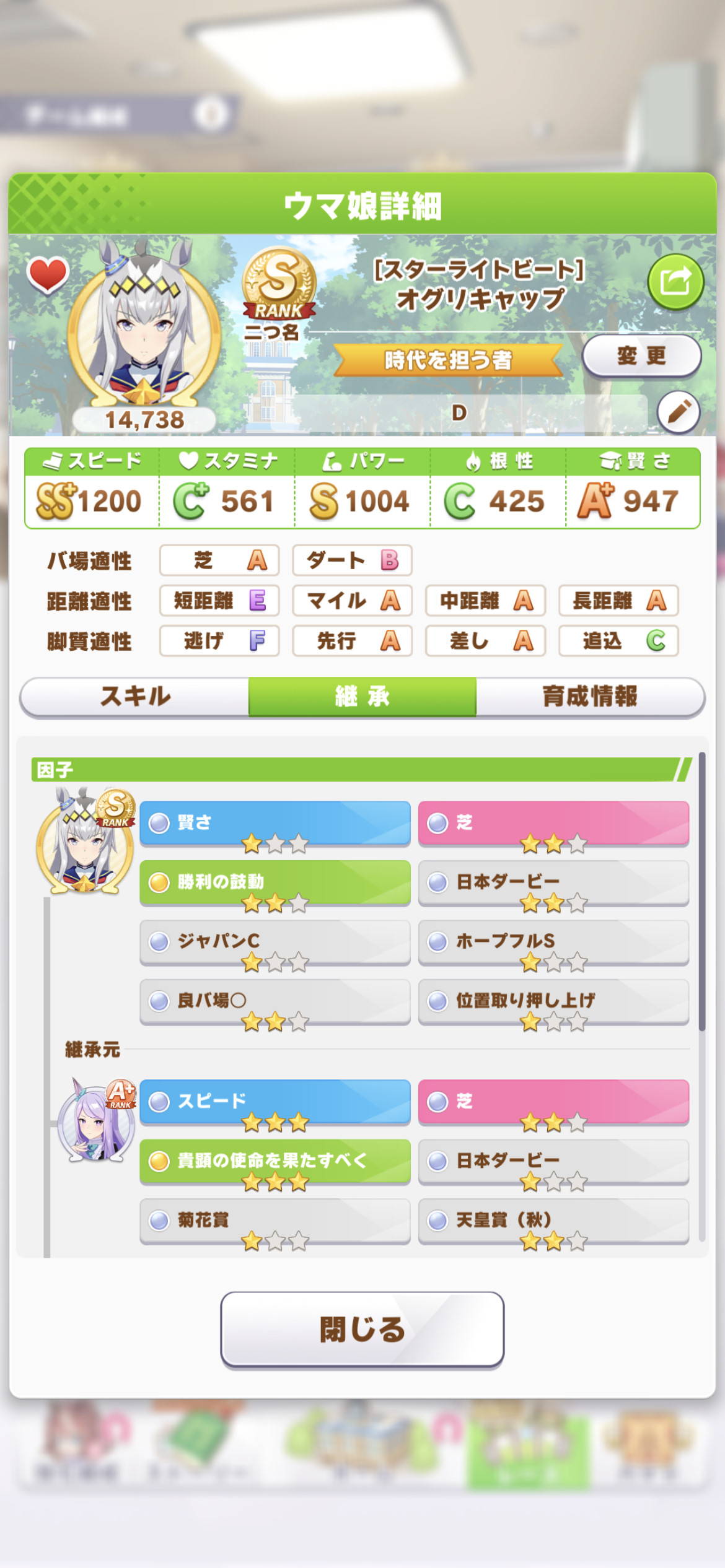725x1568 pixels.
Task: Tap the 位置取り押し上げ factor
Action: tap(553, 1001)
